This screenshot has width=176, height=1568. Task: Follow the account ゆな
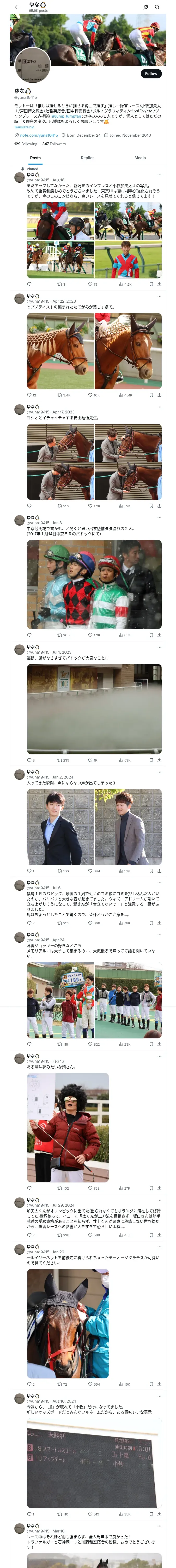pyautogui.click(x=150, y=74)
